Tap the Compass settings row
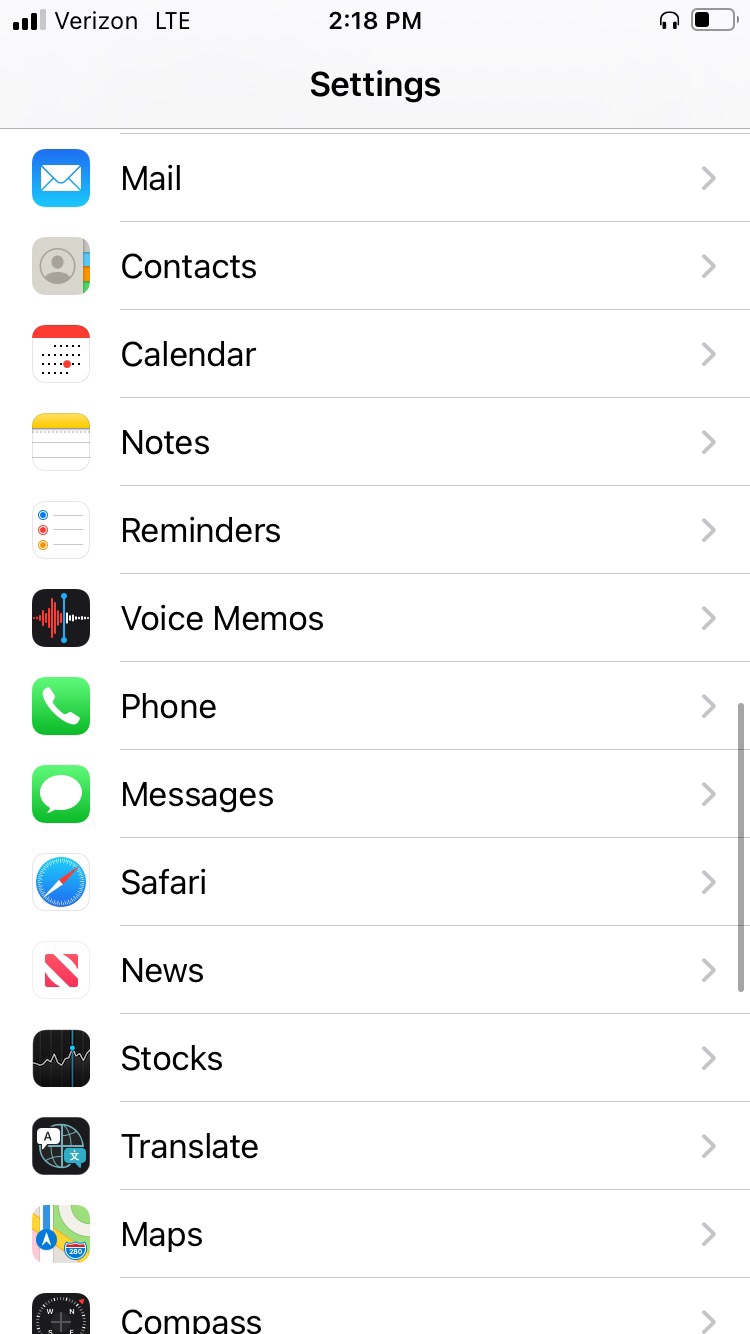The width and height of the screenshot is (750, 1334). tap(375, 1316)
